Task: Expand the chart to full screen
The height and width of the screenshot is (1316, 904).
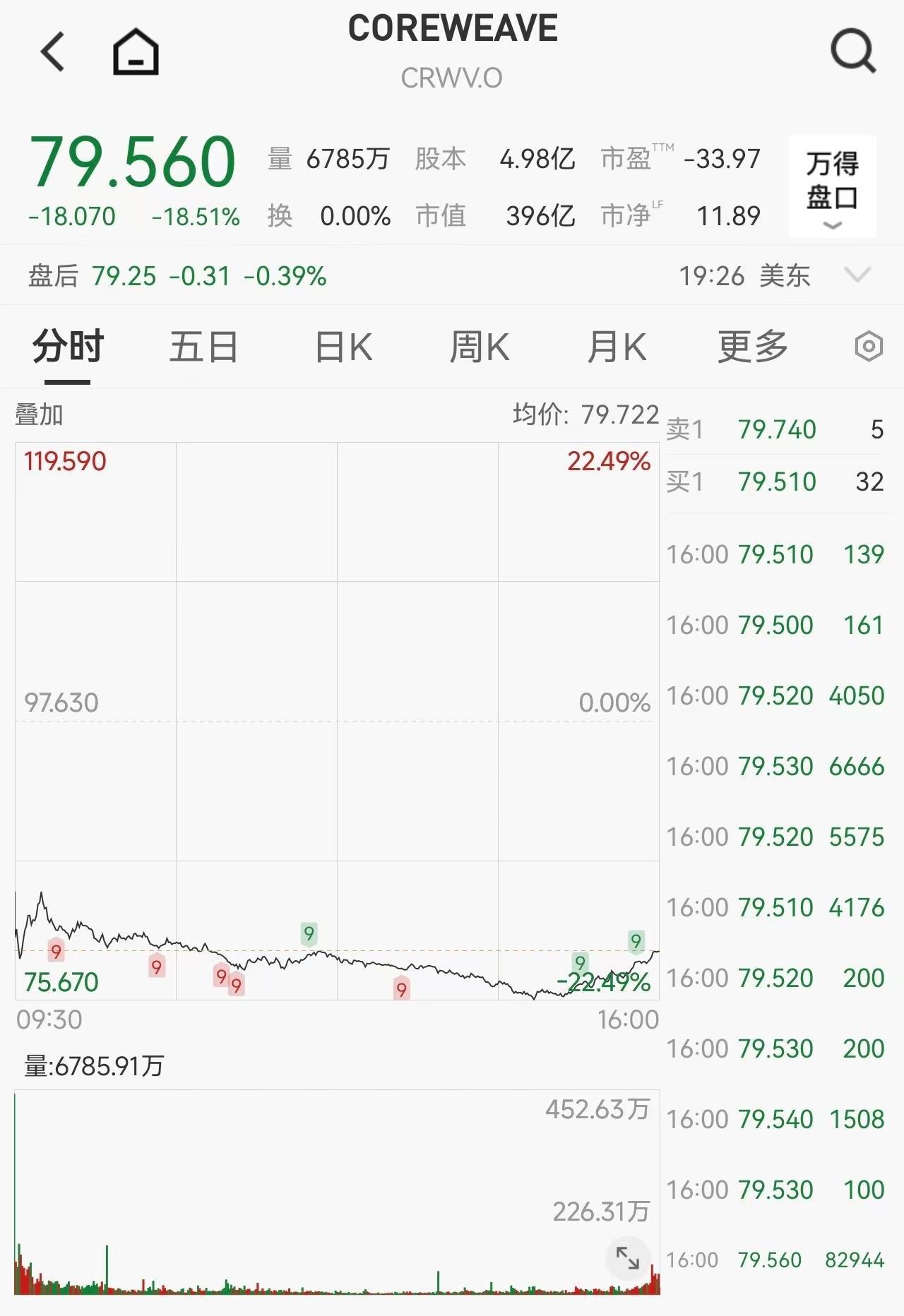Action: (x=627, y=1257)
